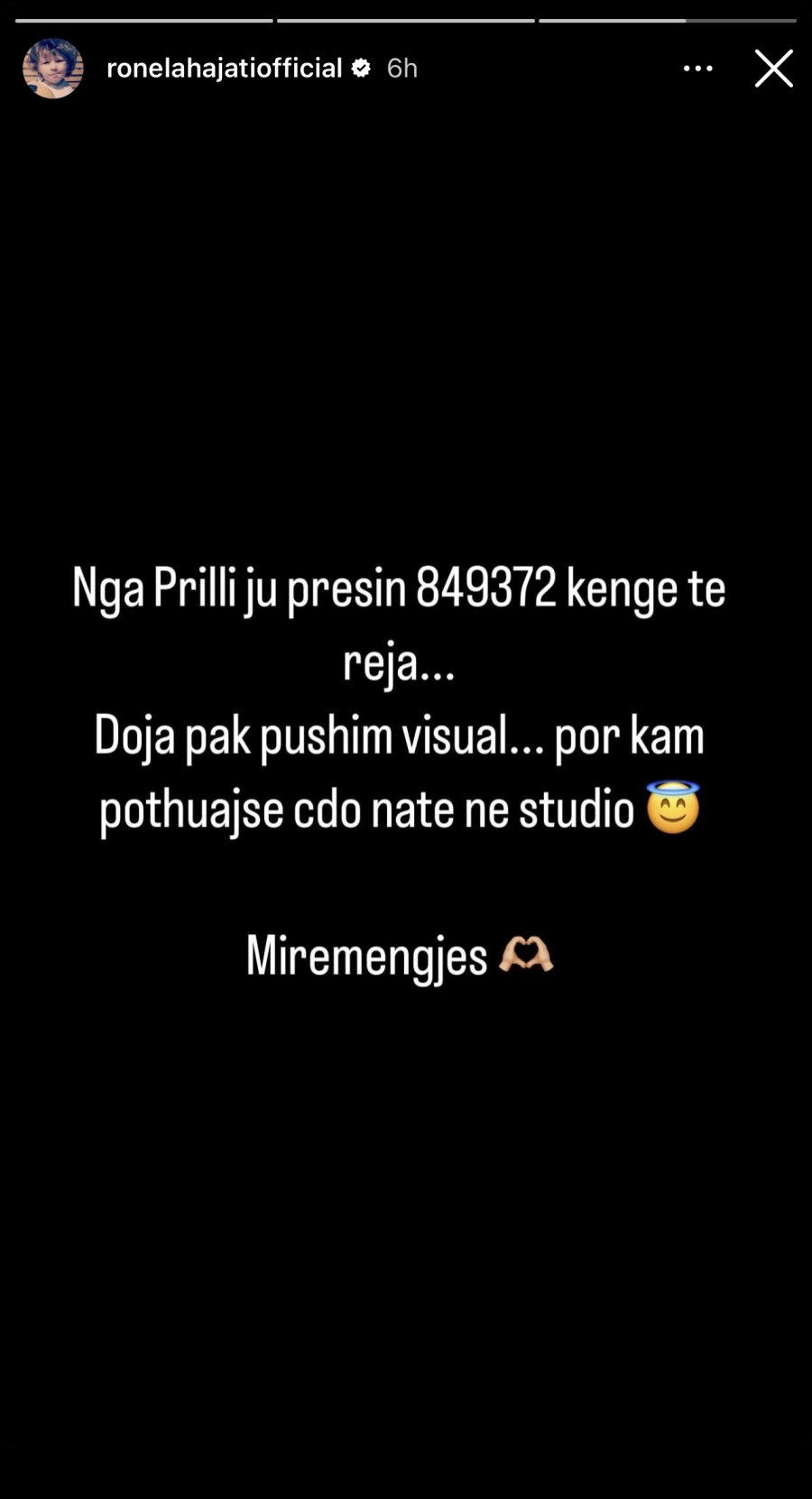Image resolution: width=812 pixels, height=1499 pixels.
Task: Tap the ronelahajatiofficial username
Action: click(224, 69)
